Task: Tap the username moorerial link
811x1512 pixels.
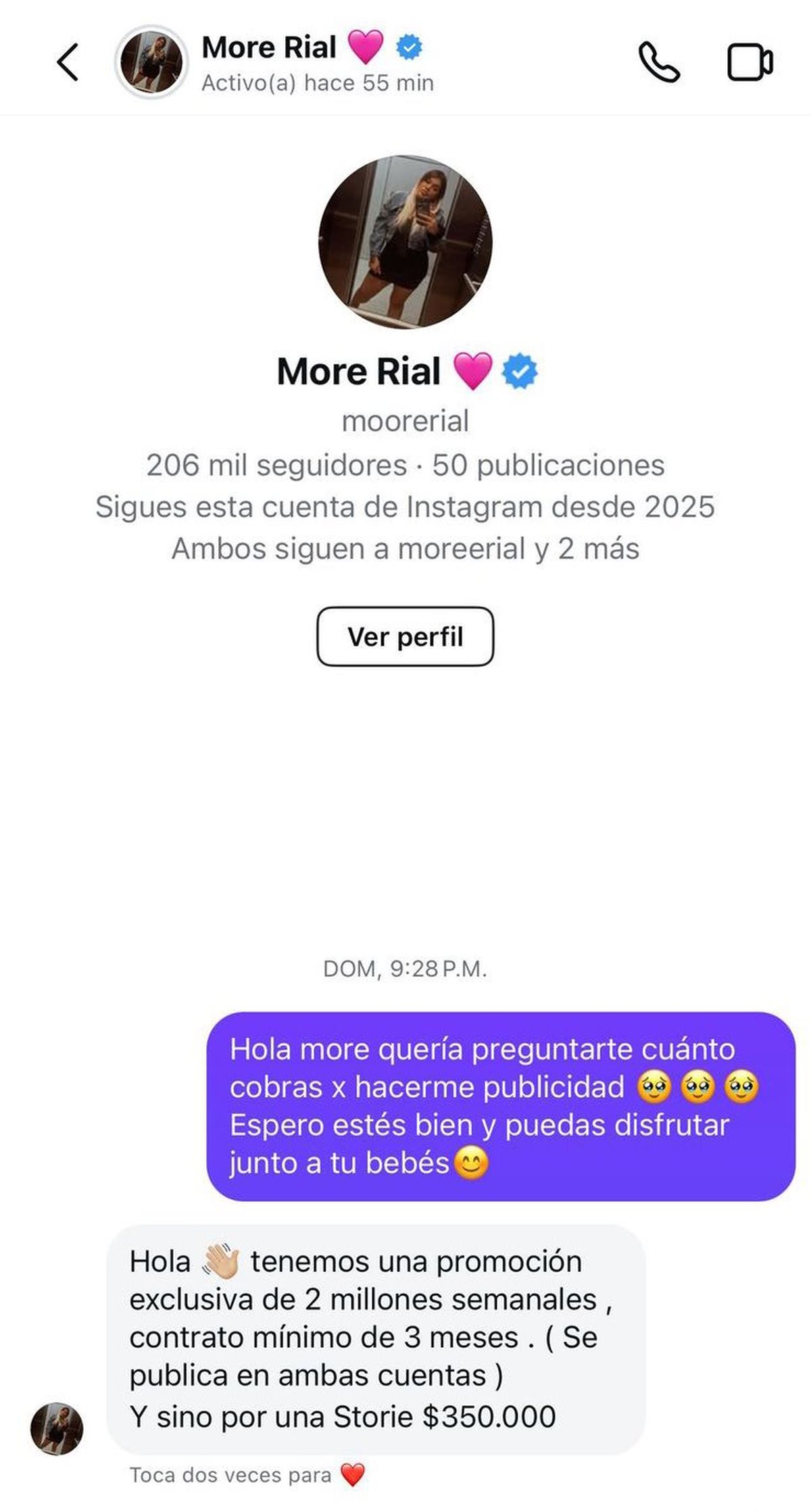Action: (405, 422)
